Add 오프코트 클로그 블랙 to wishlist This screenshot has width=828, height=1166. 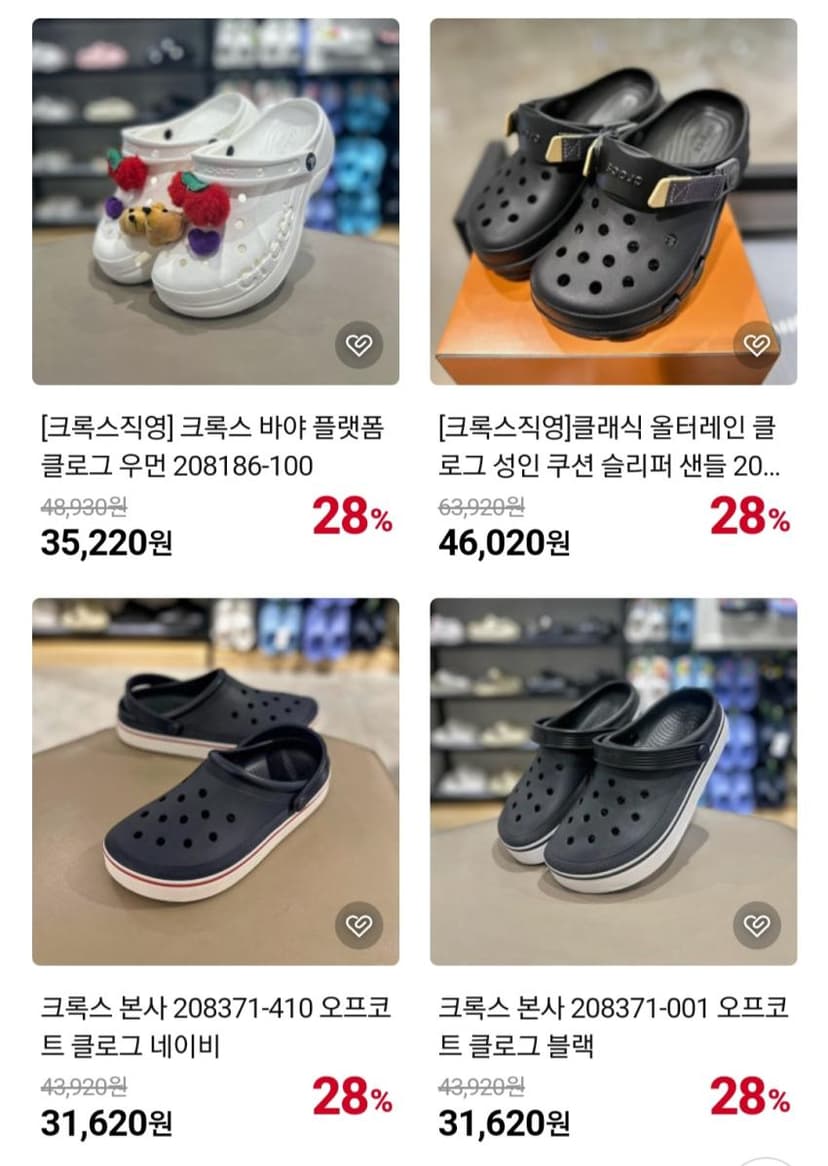(x=757, y=925)
